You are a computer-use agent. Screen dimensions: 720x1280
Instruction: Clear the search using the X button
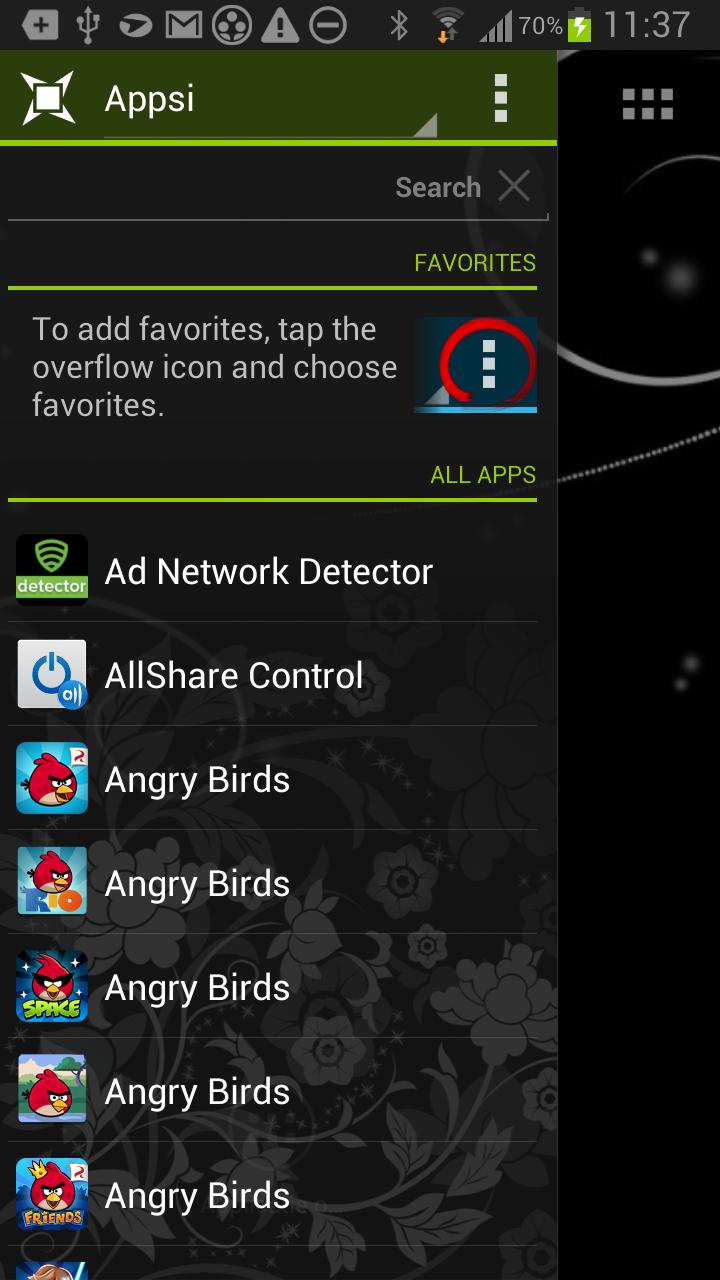[514, 186]
